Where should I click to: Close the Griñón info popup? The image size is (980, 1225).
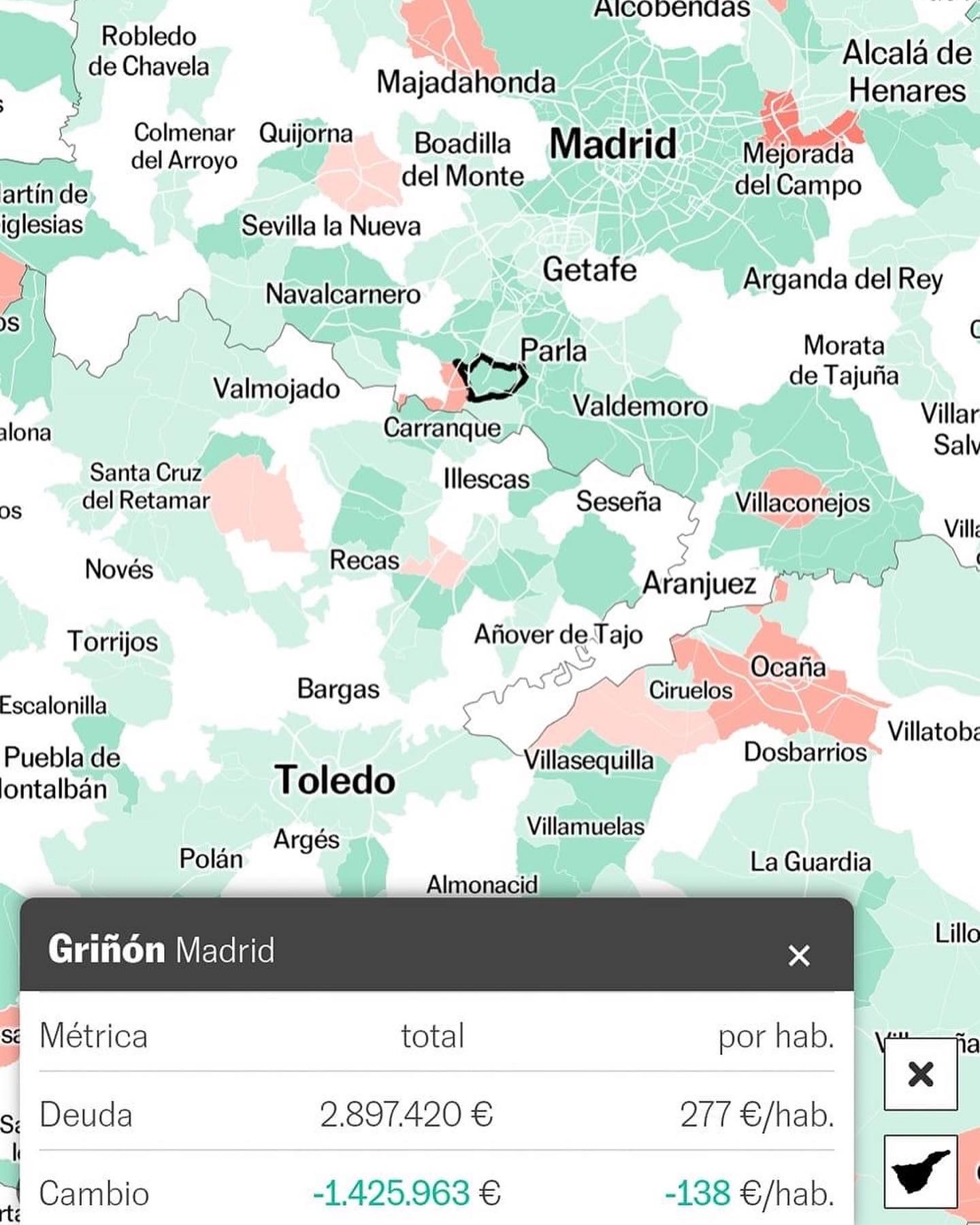pyautogui.click(x=798, y=955)
